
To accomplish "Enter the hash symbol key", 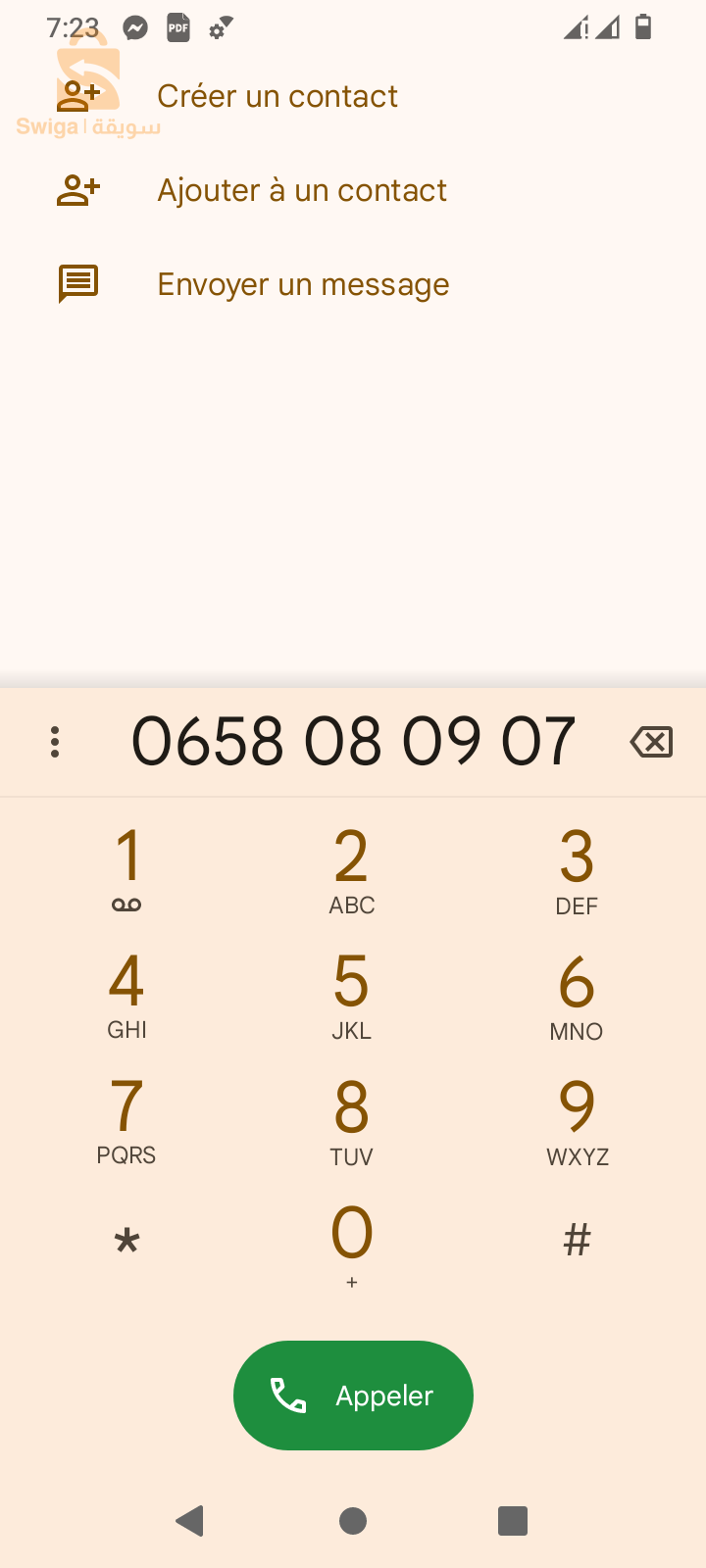I will pos(577,1241).
